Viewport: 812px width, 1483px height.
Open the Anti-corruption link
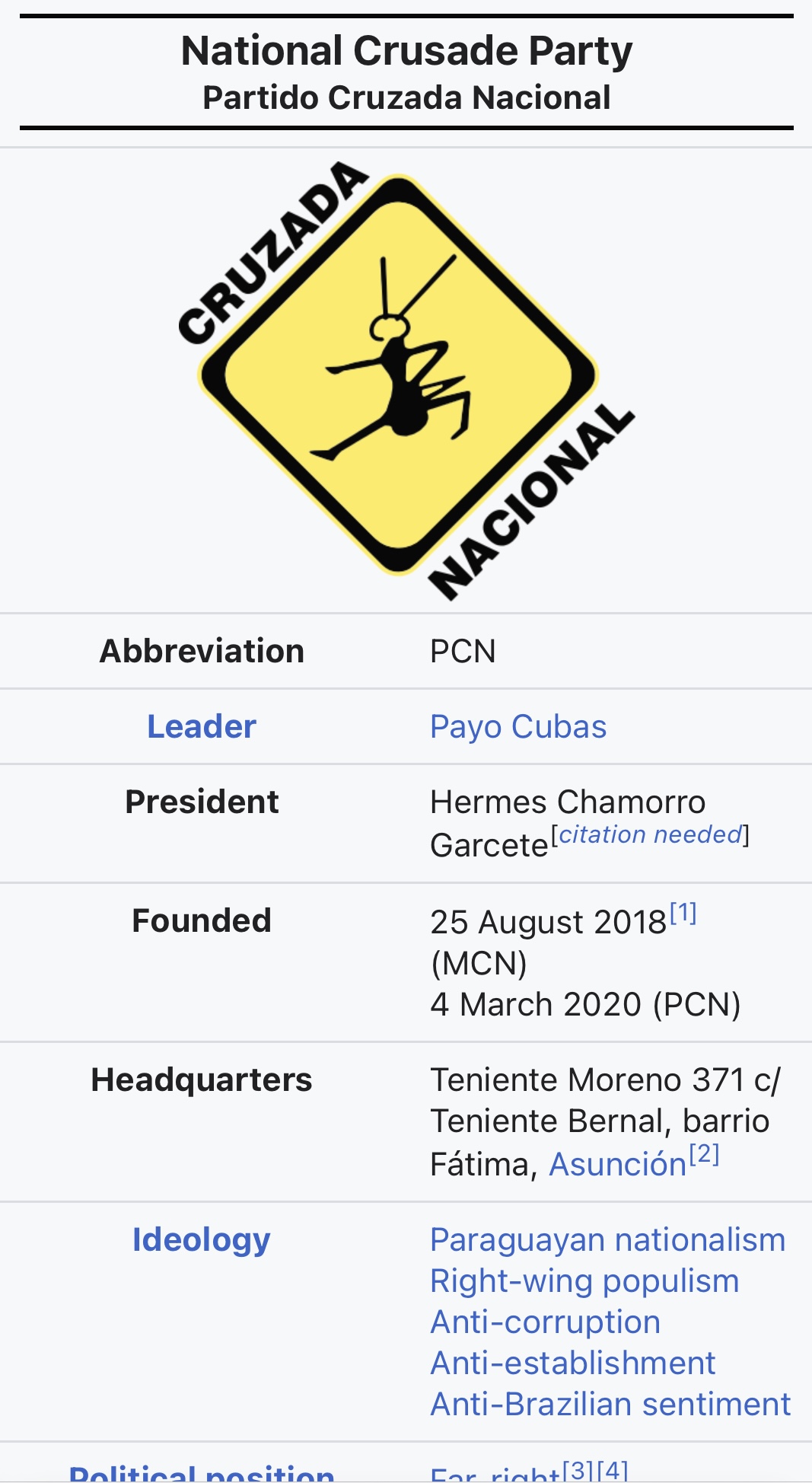[545, 1322]
